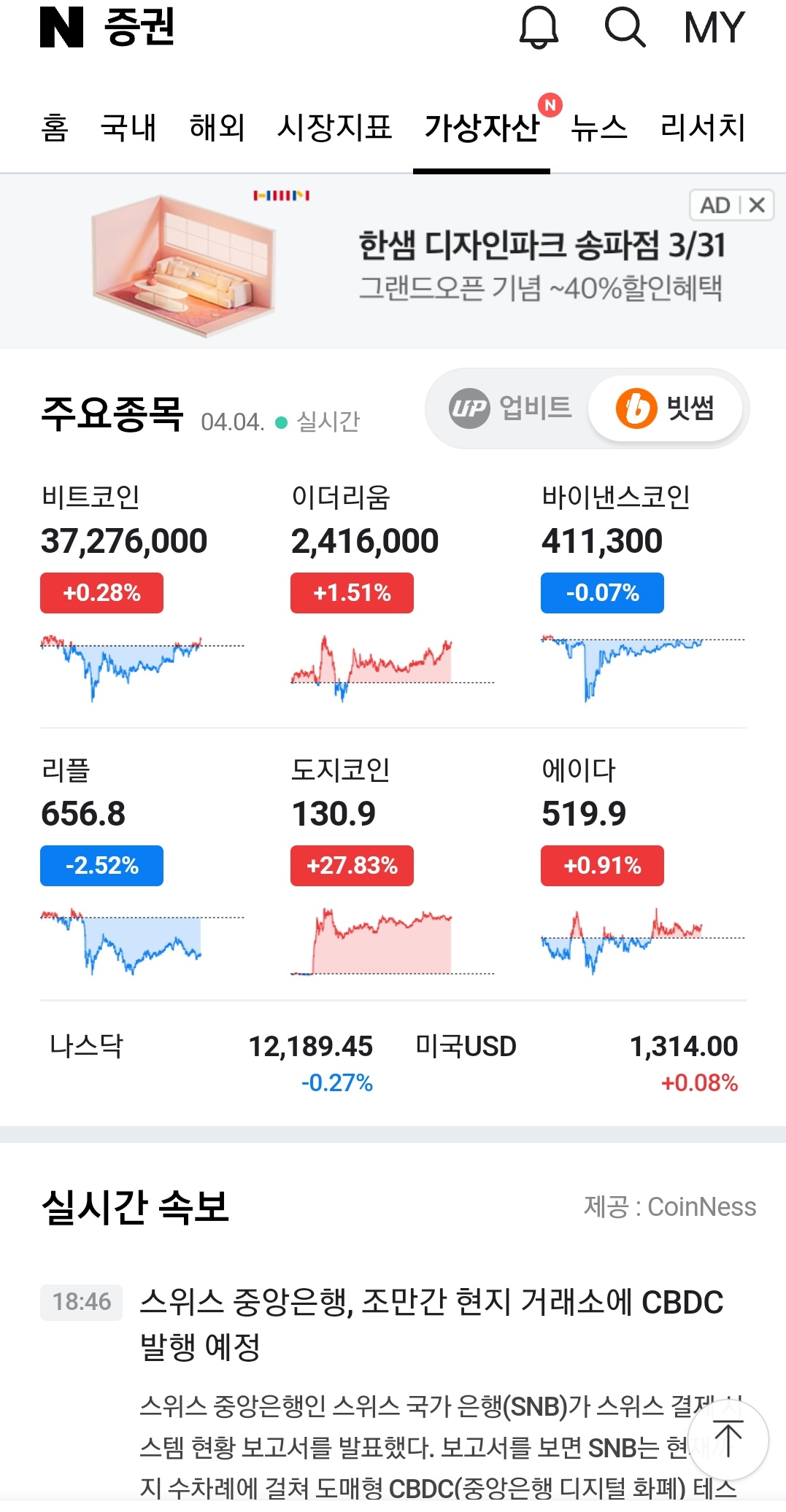Screen dimensions: 786x1512
Task: Open the 뉴스 tab
Action: pos(598,127)
